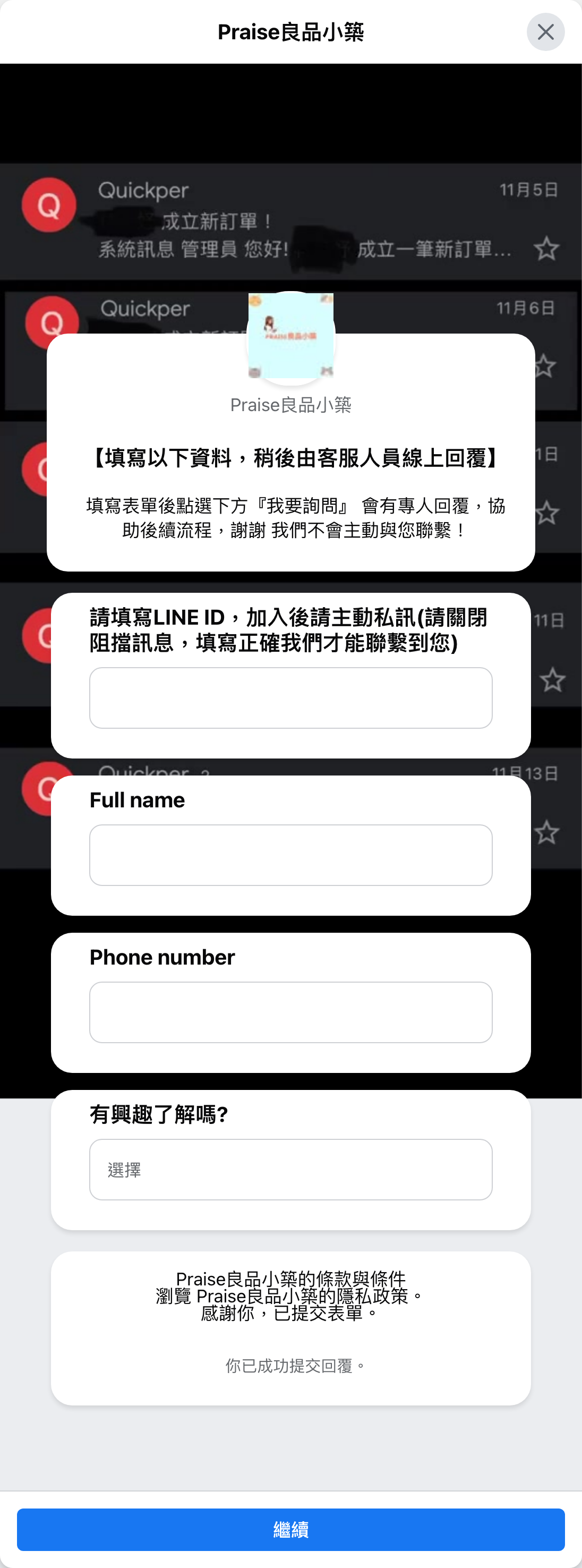Open Praise良品小築的條款與條件

(290, 1280)
